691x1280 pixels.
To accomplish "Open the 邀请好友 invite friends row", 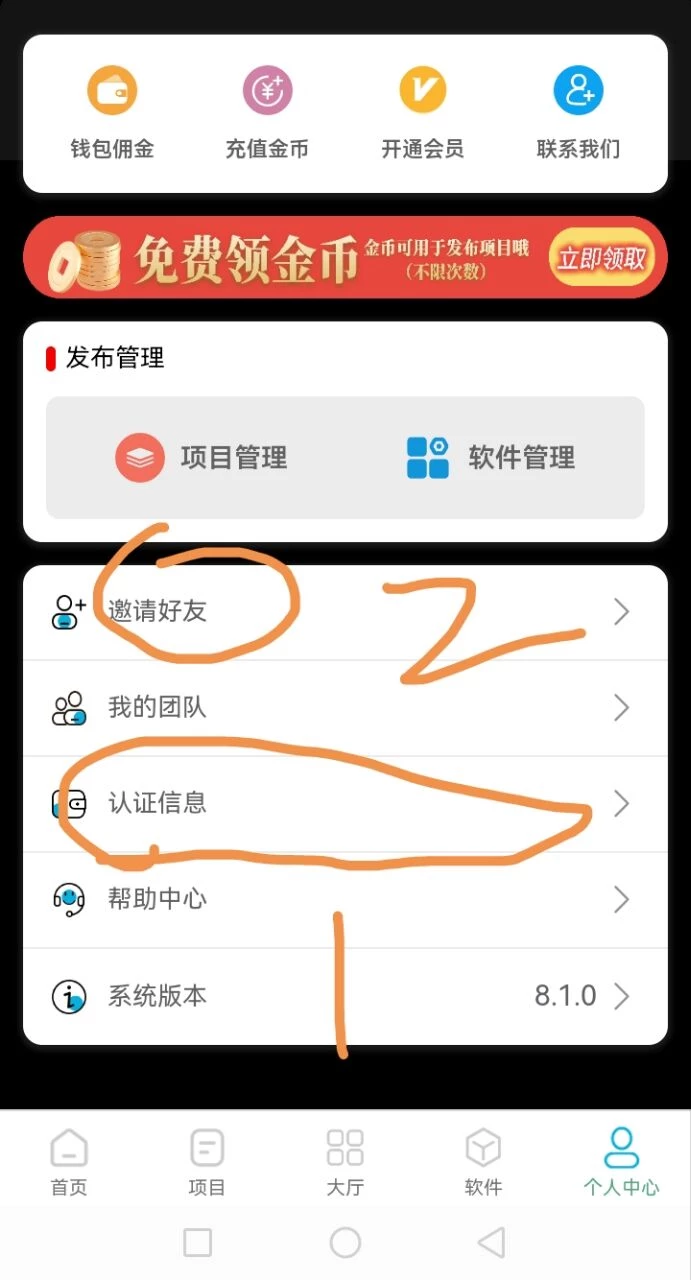I will [x=345, y=612].
